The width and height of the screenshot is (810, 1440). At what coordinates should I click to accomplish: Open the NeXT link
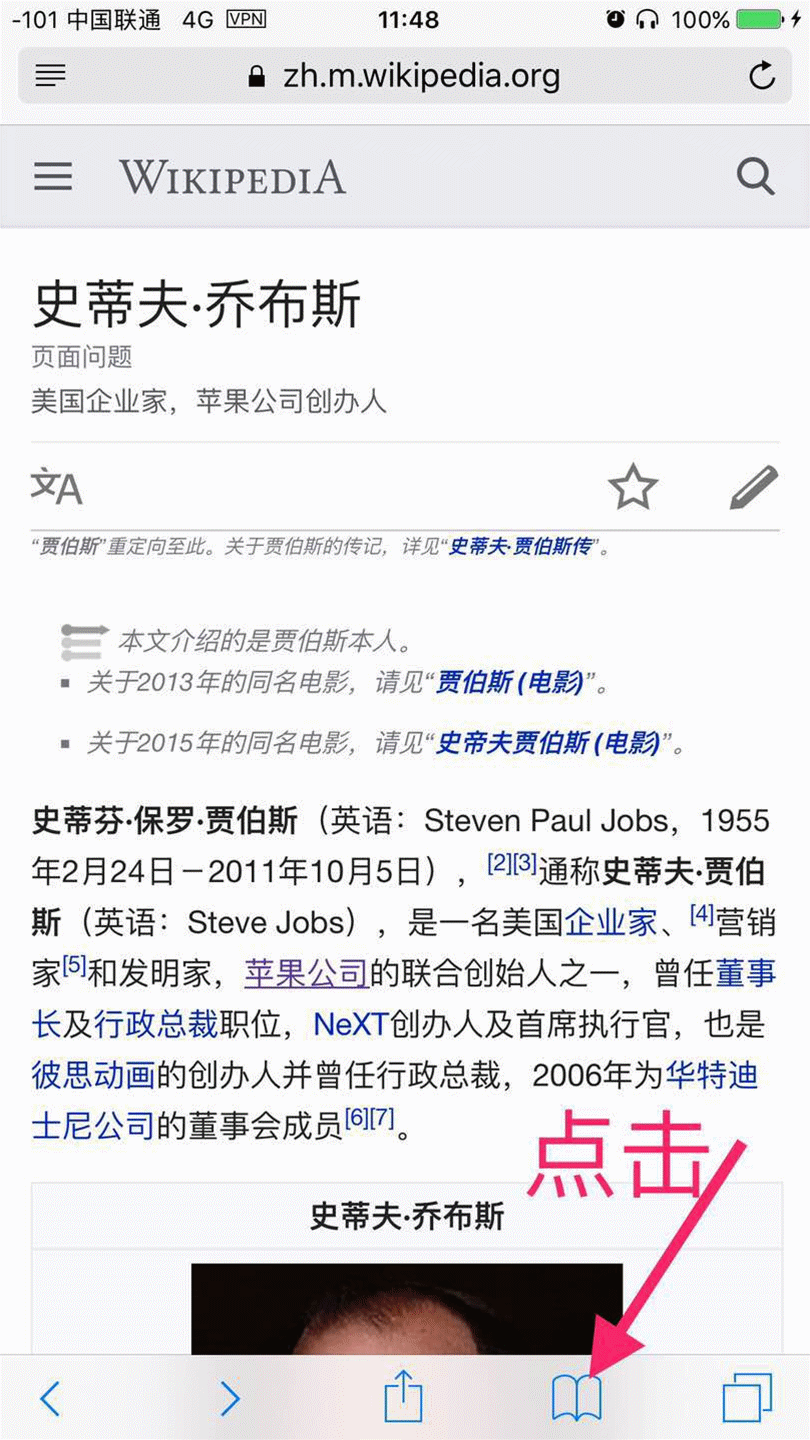point(351,1024)
